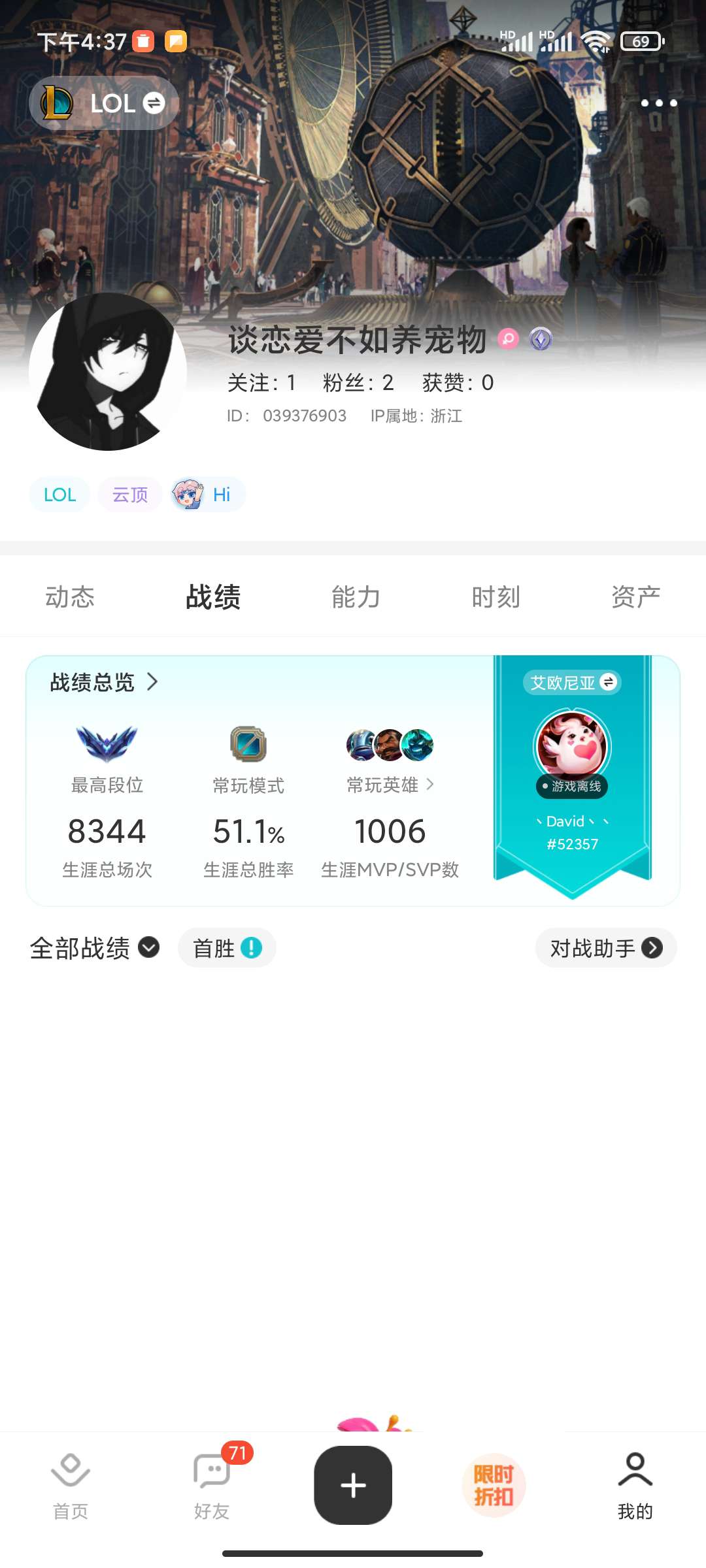Switch to the 动态 tab
The height and width of the screenshot is (1568, 706).
click(70, 597)
